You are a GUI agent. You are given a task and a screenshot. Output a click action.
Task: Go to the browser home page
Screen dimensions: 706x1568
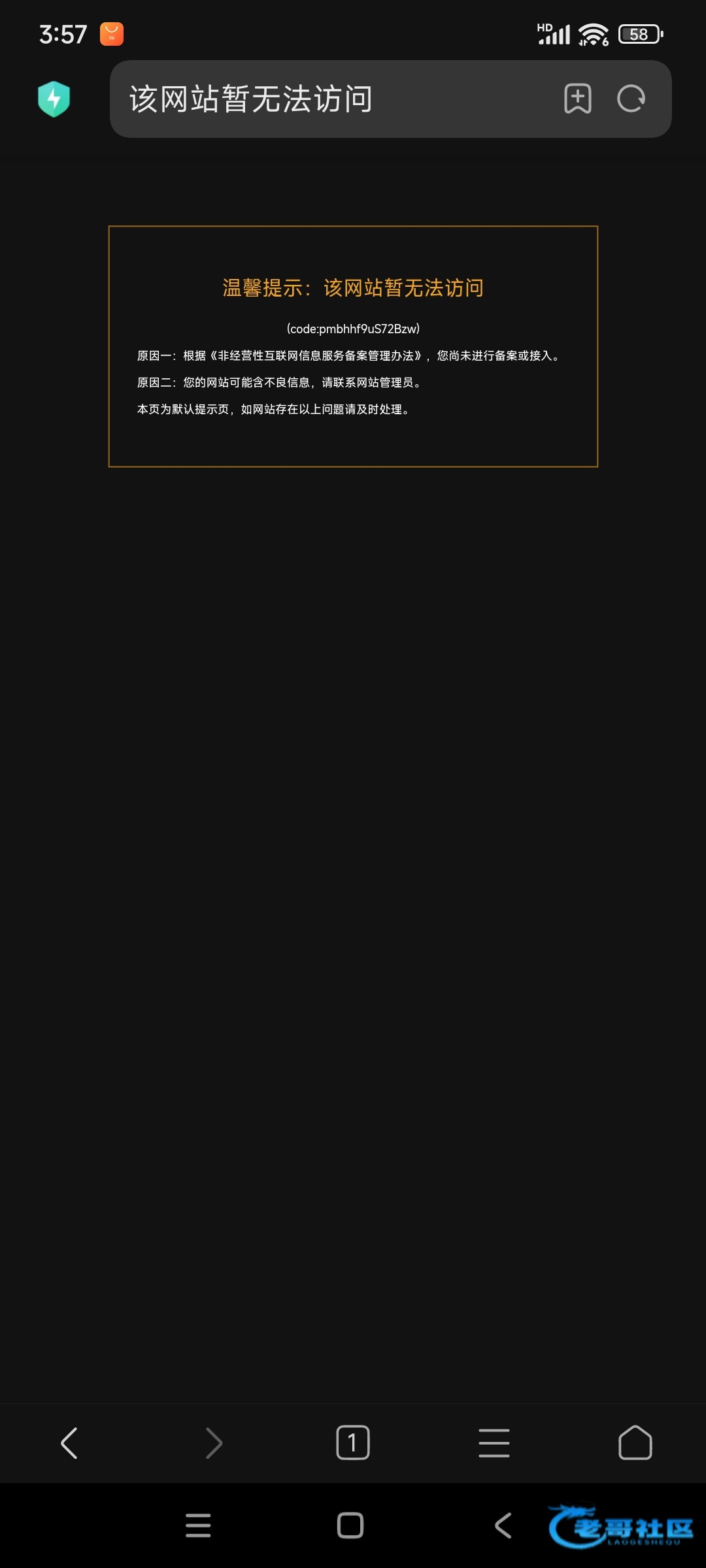tap(635, 1443)
